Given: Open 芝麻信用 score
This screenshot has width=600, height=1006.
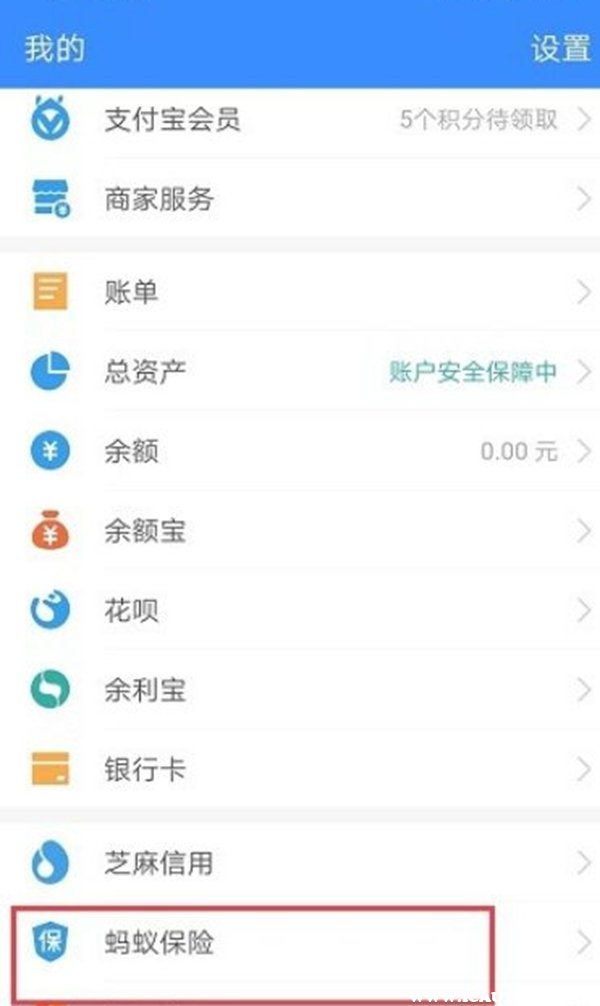Looking at the screenshot, I should point(300,862).
